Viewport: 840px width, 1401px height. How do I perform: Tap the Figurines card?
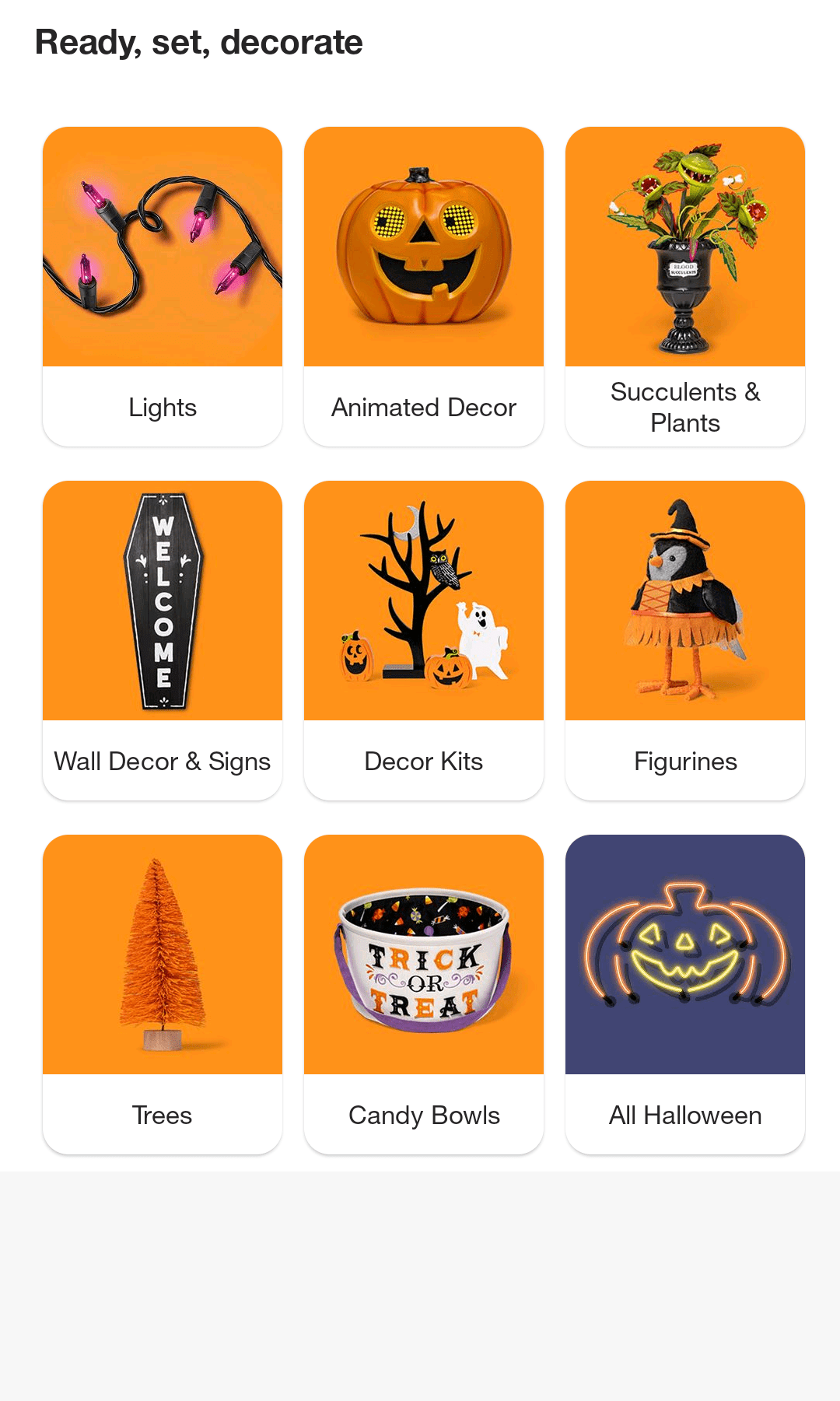(685, 640)
